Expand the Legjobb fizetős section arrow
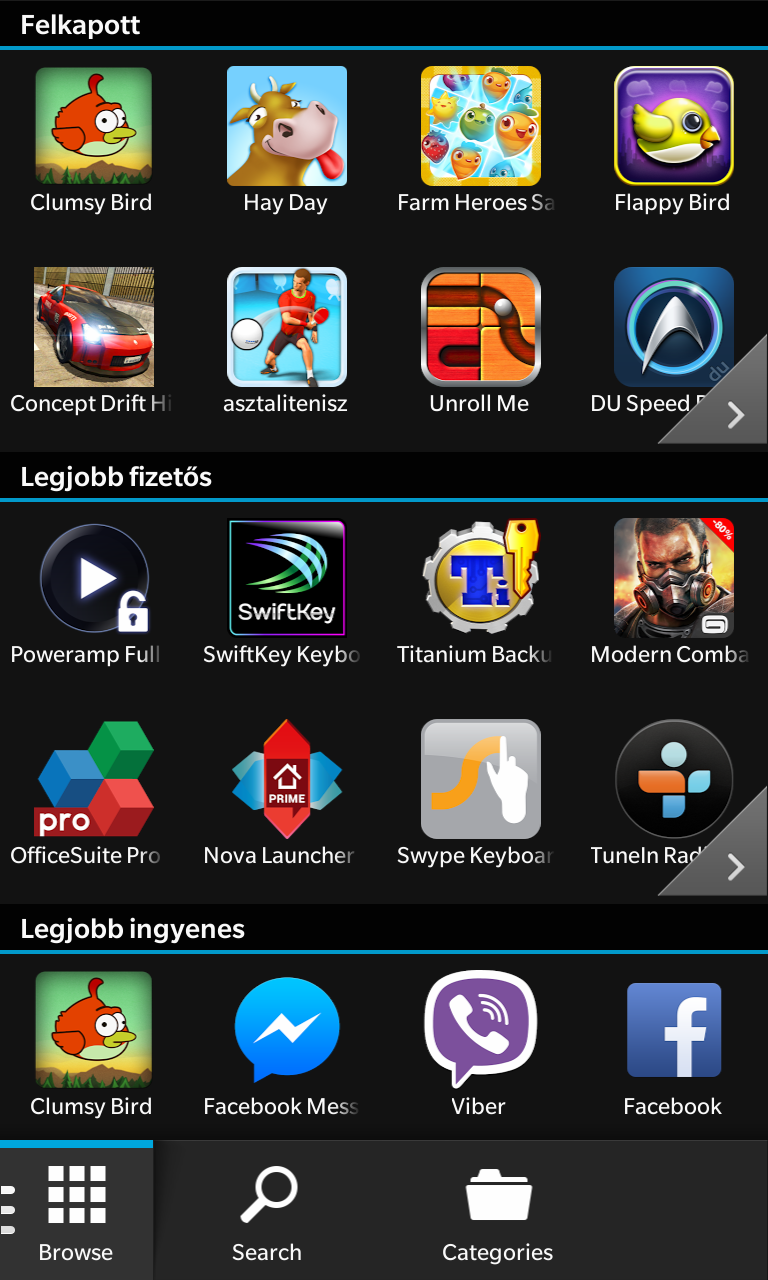 (726, 857)
